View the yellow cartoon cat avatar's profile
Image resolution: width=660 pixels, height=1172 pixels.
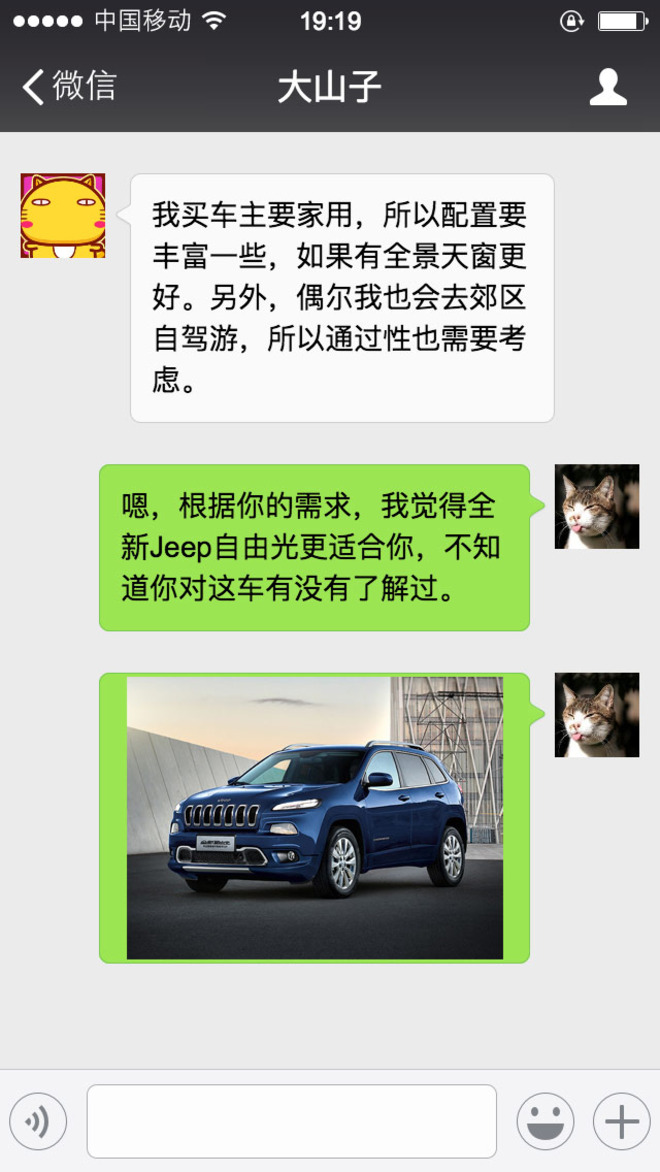pyautogui.click(x=63, y=216)
